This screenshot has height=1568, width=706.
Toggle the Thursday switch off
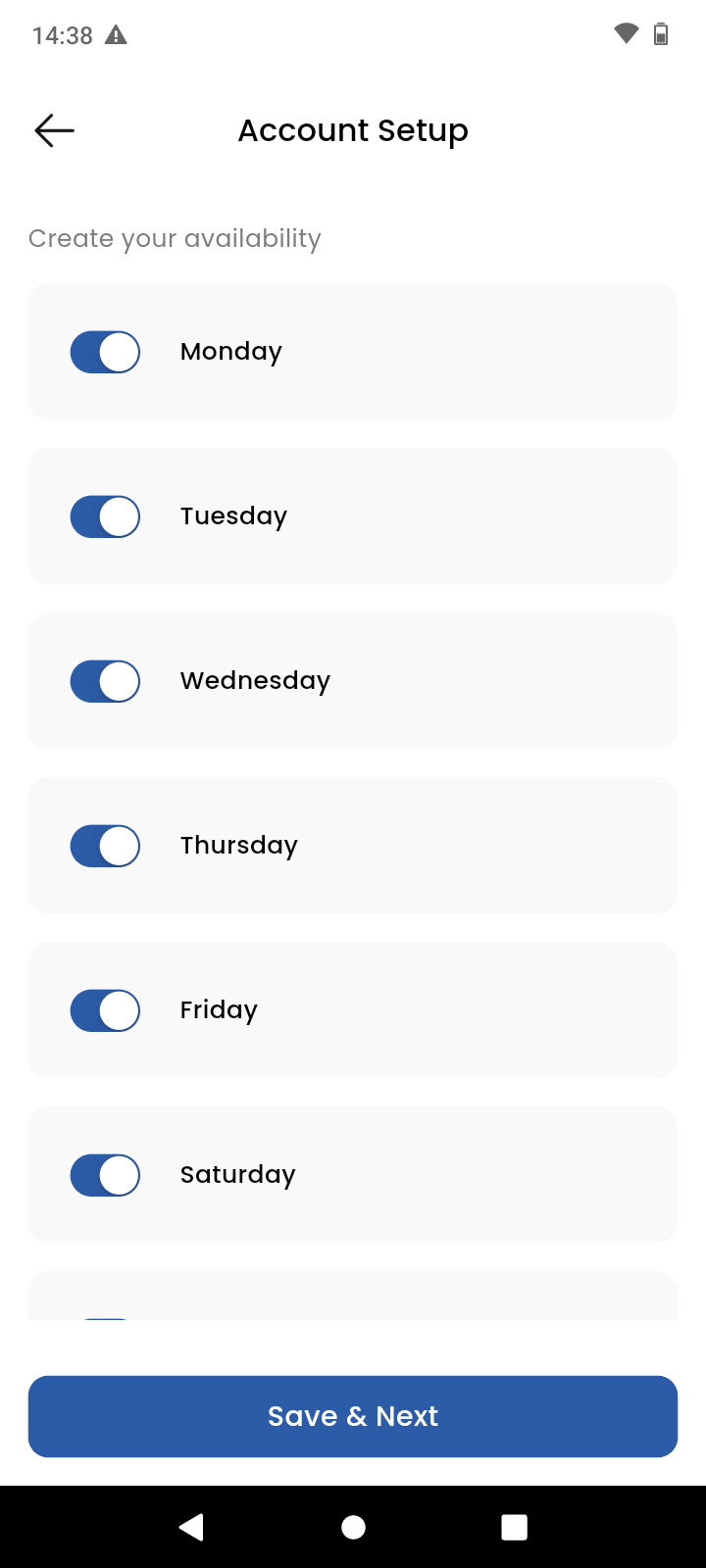coord(105,846)
